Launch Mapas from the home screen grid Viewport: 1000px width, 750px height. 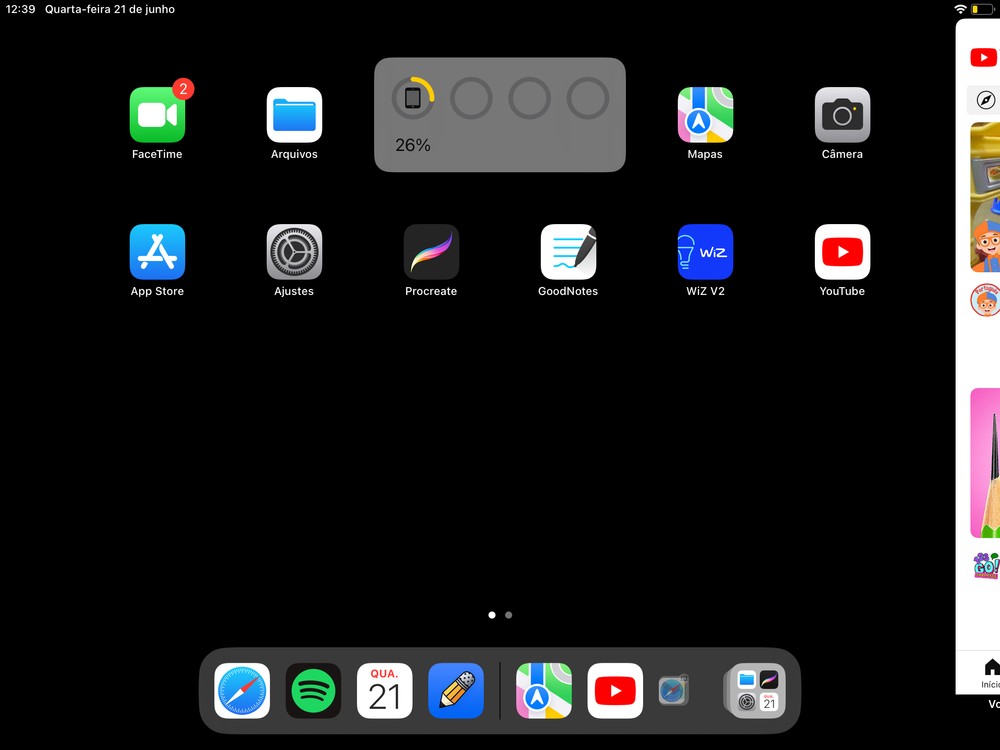705,115
